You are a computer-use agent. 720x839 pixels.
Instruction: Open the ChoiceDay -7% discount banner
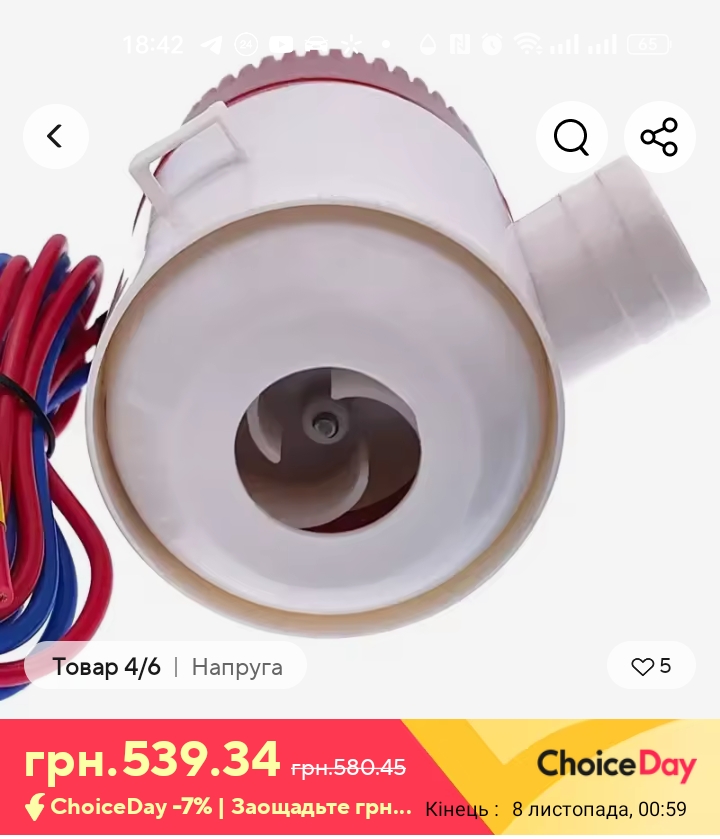pos(220,807)
